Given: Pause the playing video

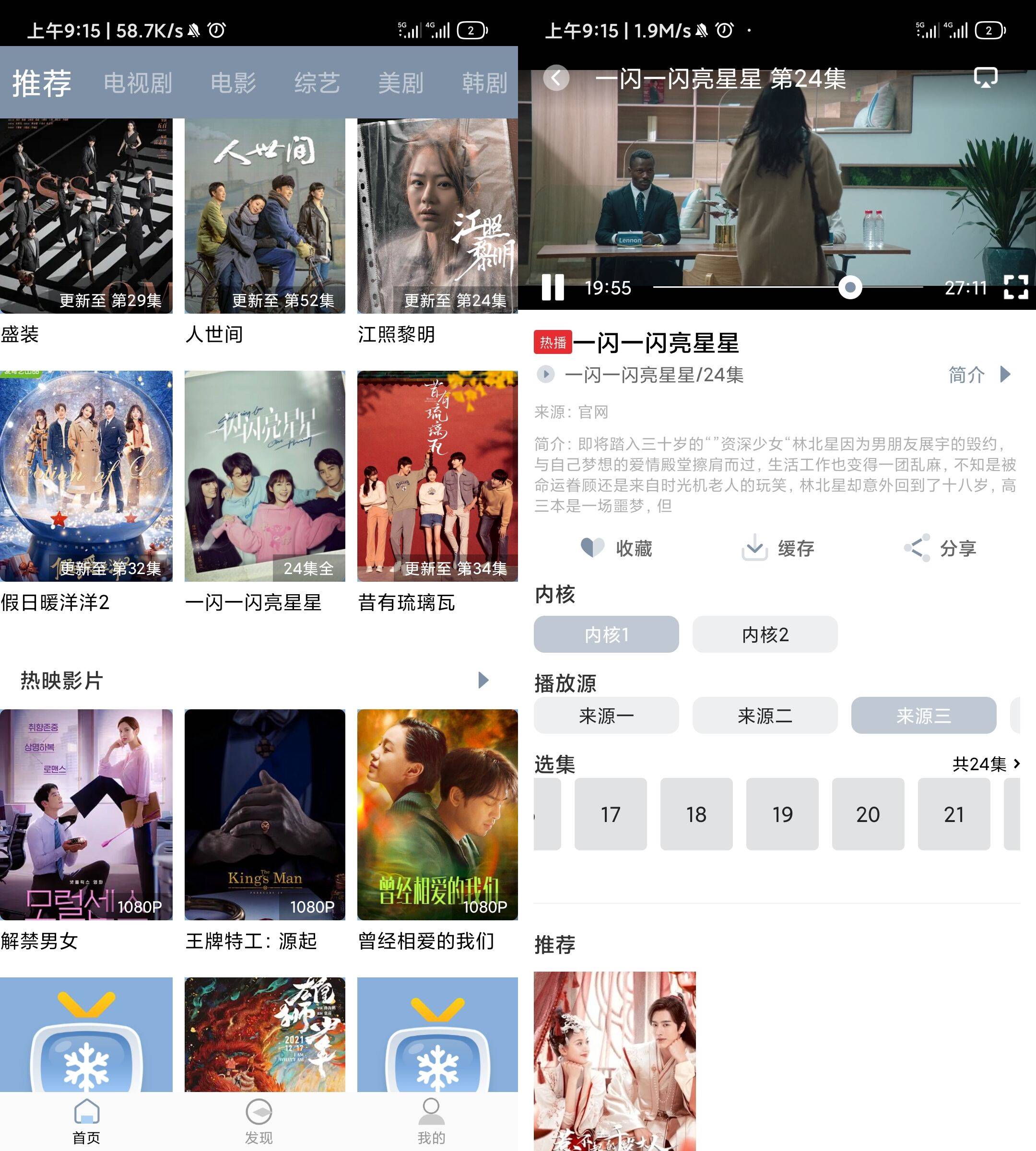Looking at the screenshot, I should click(552, 287).
